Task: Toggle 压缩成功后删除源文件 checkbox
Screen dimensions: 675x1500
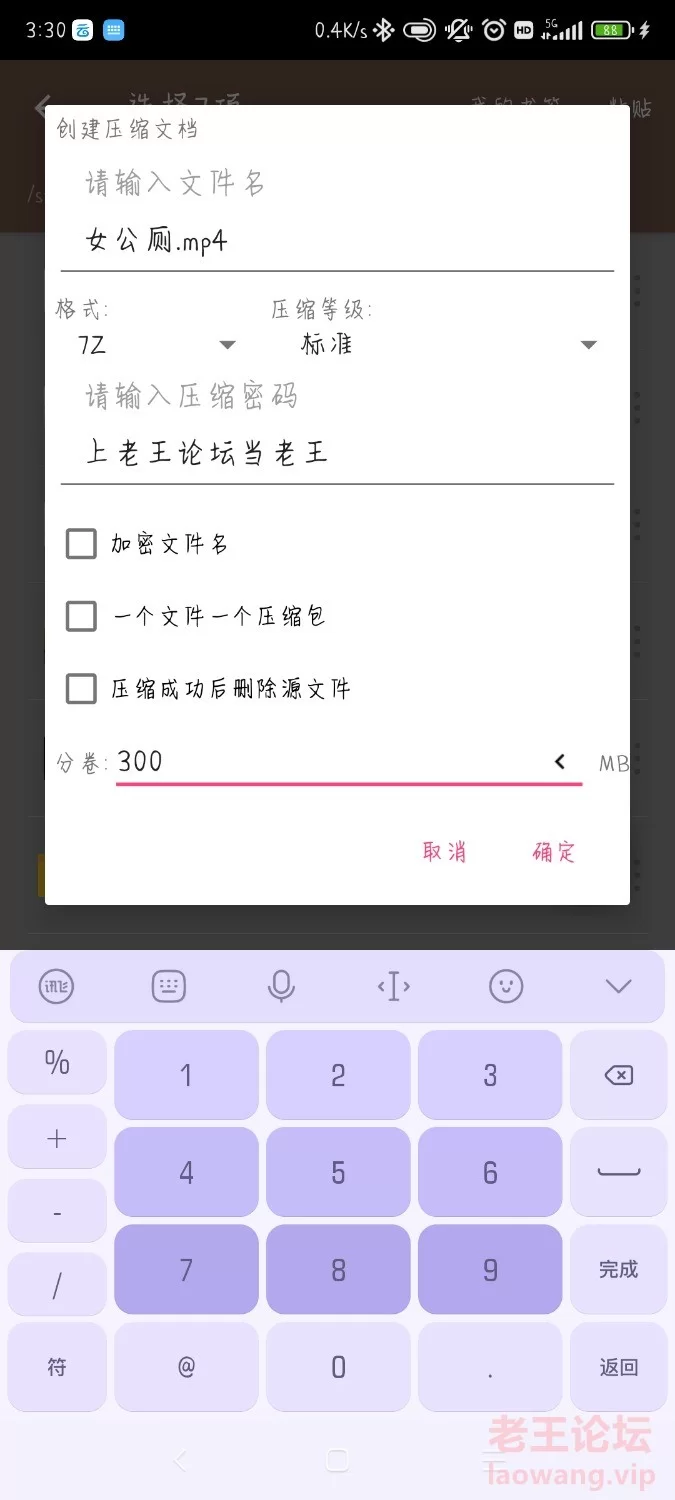Action: [x=81, y=689]
